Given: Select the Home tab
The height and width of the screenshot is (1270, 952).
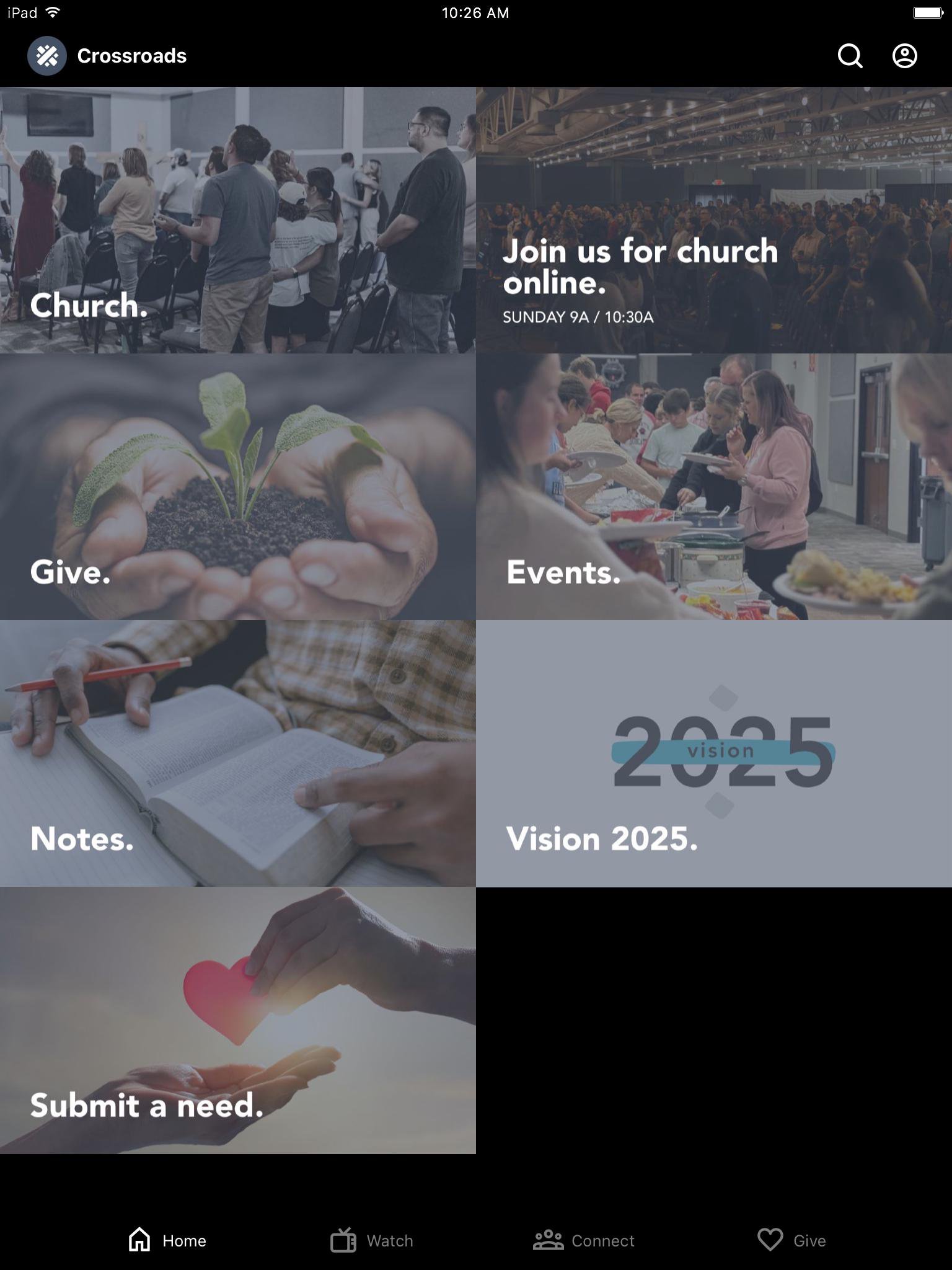Looking at the screenshot, I should (167, 1240).
